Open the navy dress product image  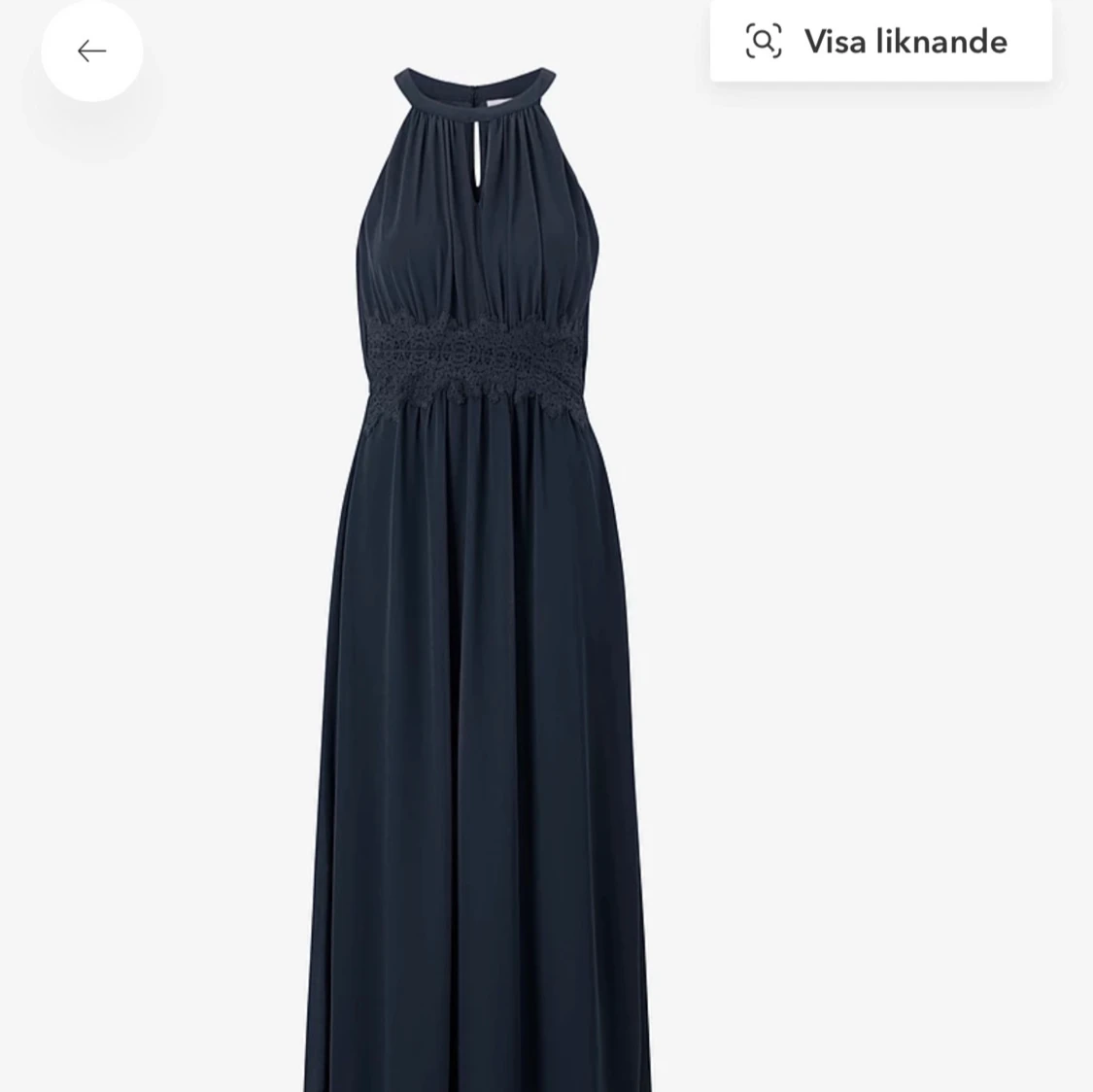click(x=476, y=583)
